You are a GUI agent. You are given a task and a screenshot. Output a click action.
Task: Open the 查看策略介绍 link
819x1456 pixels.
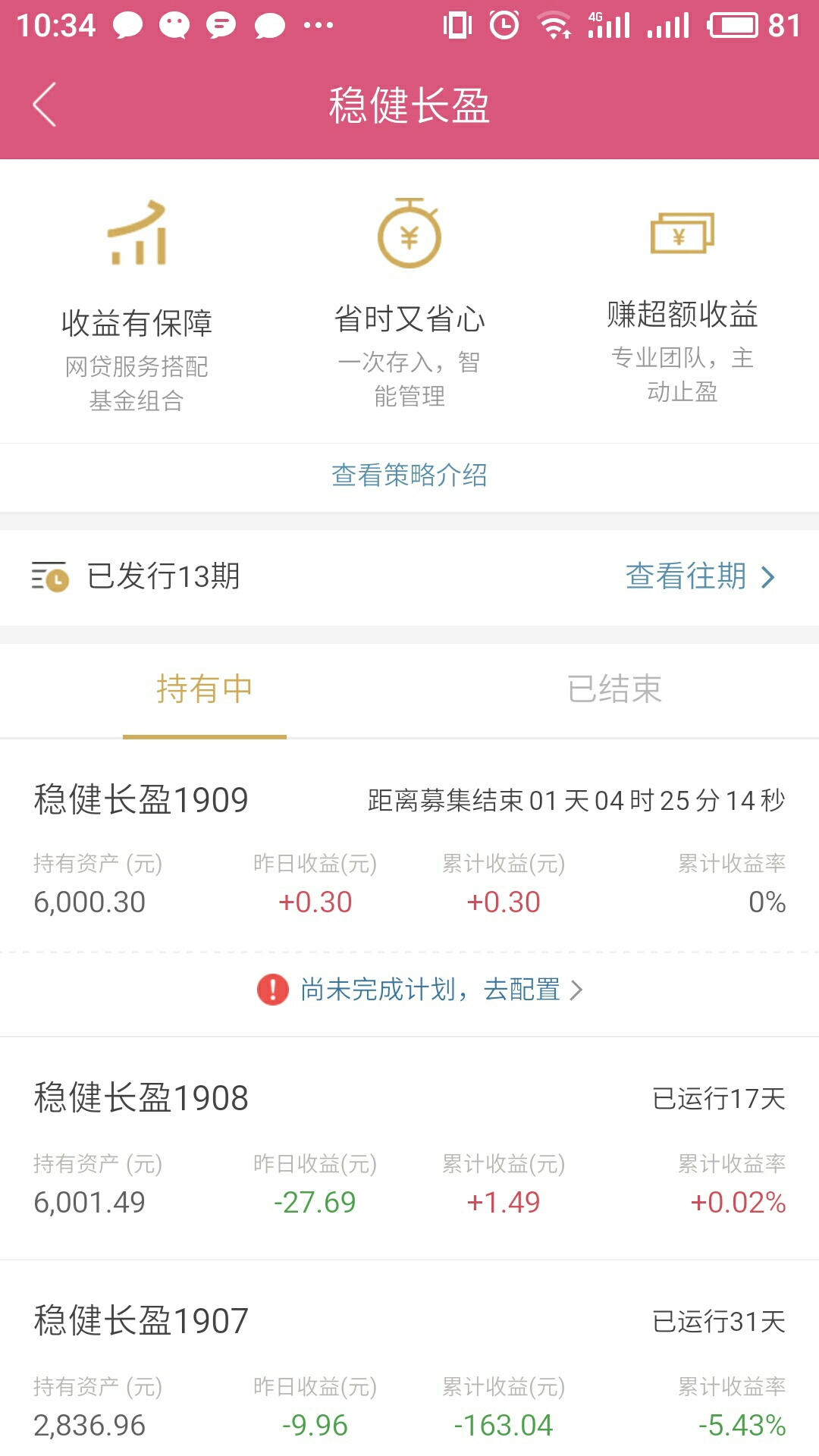pos(409,475)
